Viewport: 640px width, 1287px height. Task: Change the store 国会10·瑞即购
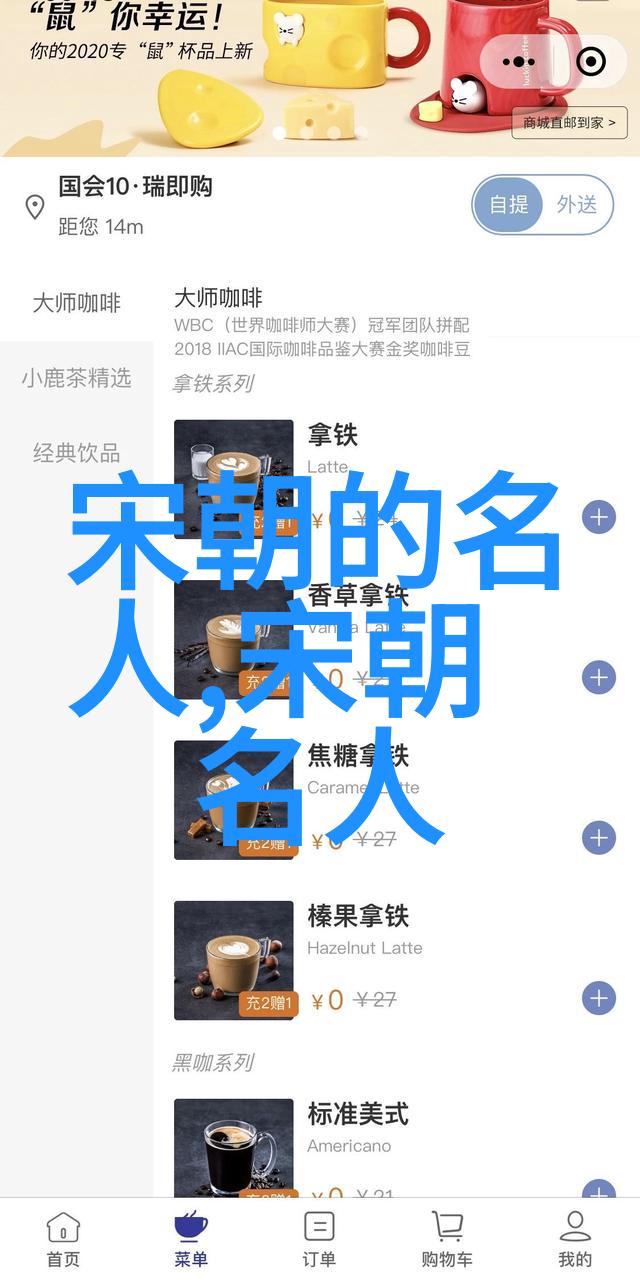pos(135,187)
